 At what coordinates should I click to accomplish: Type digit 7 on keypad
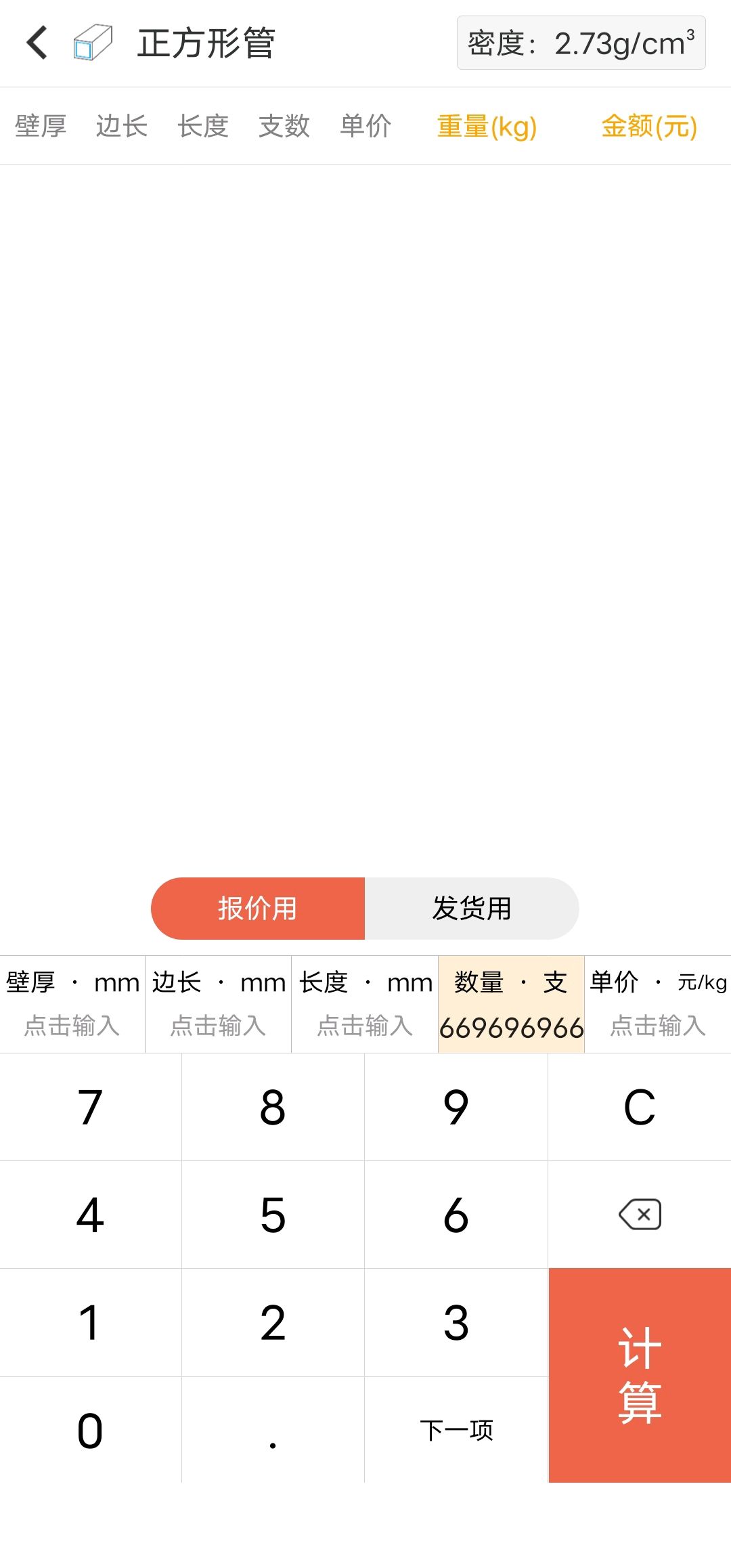click(x=90, y=1107)
